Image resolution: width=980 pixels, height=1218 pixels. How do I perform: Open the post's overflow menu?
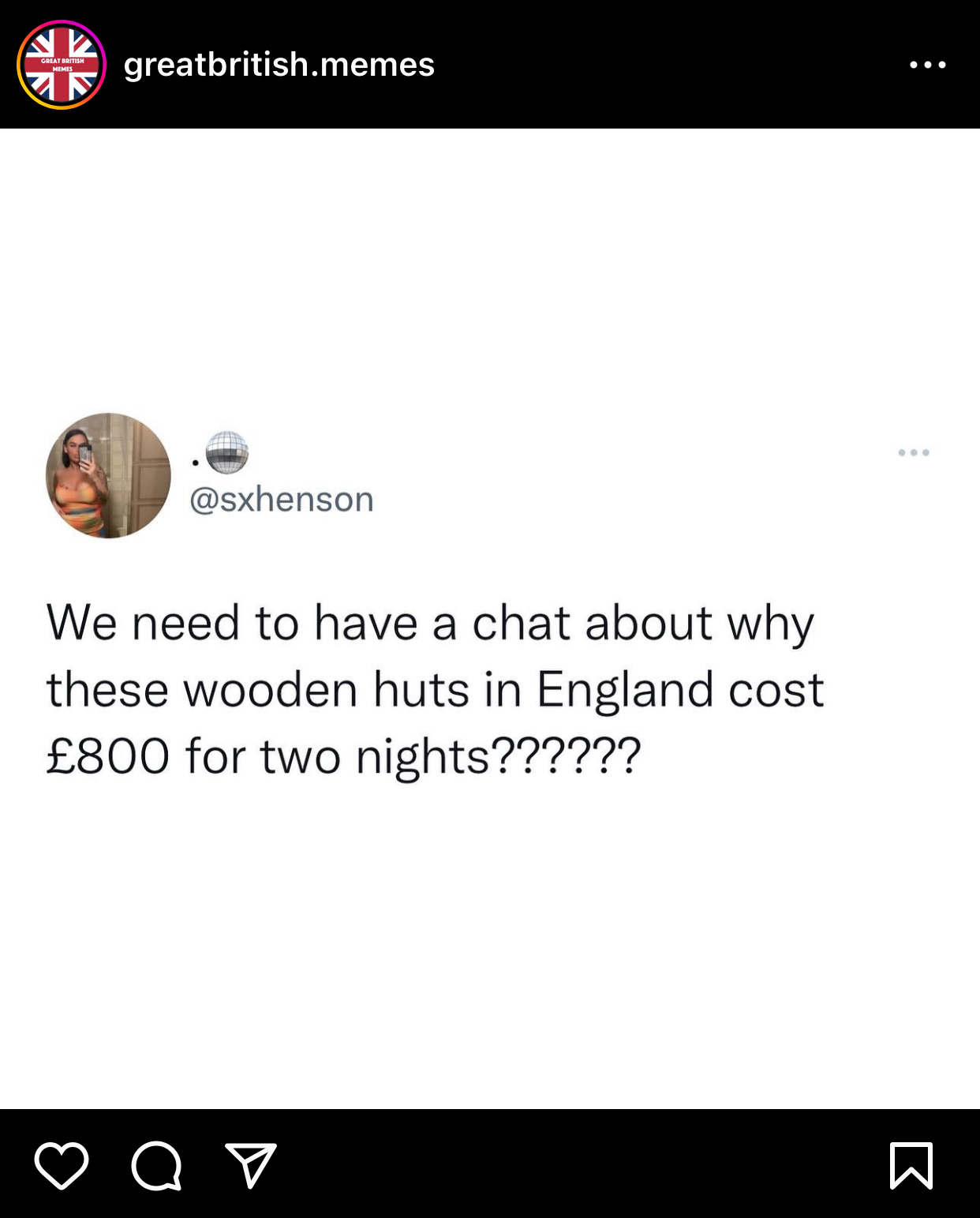pyautogui.click(x=927, y=65)
